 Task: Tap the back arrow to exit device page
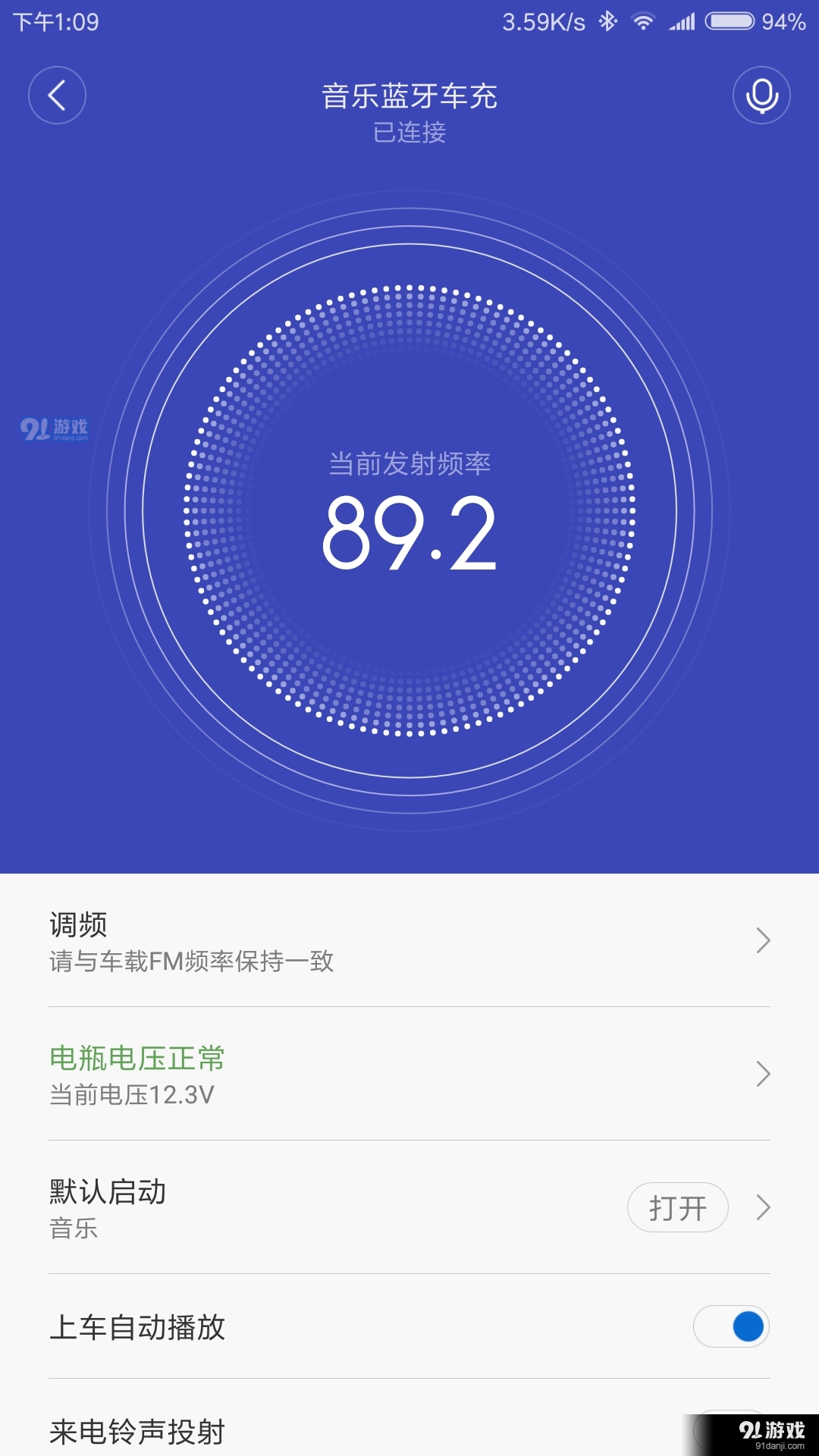[x=57, y=96]
